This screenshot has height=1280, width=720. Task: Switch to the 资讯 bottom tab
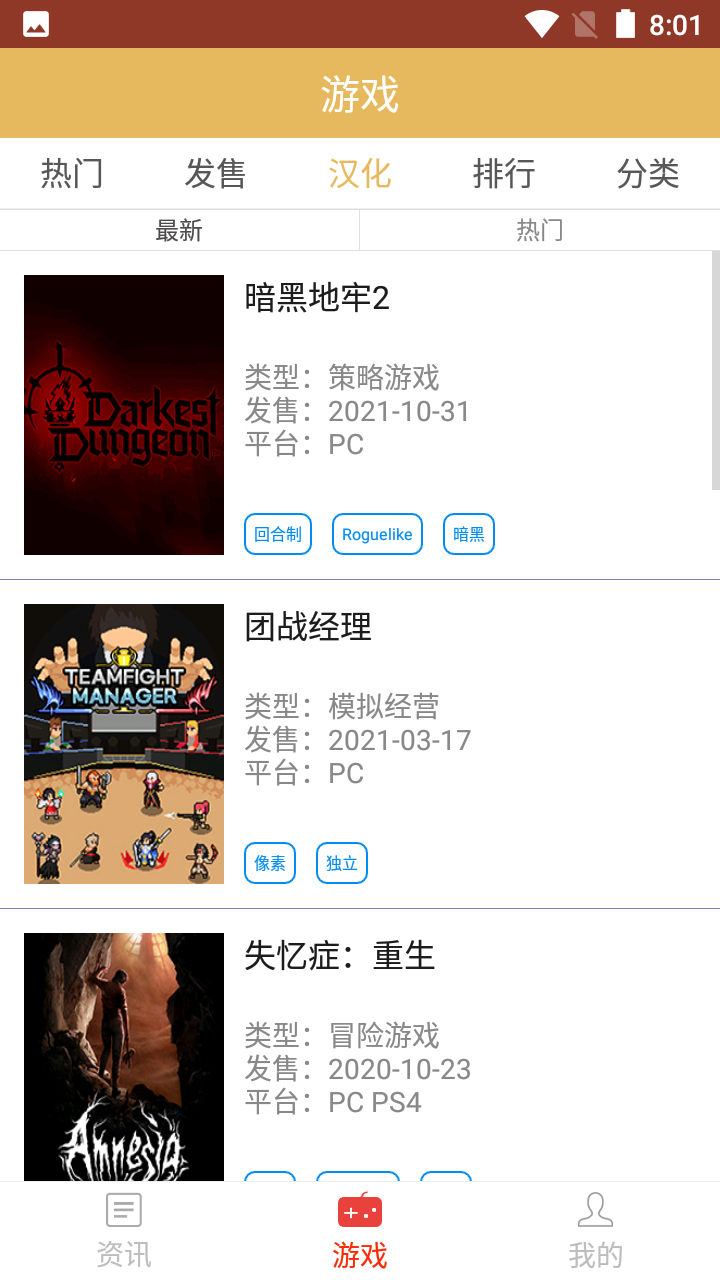click(124, 1231)
